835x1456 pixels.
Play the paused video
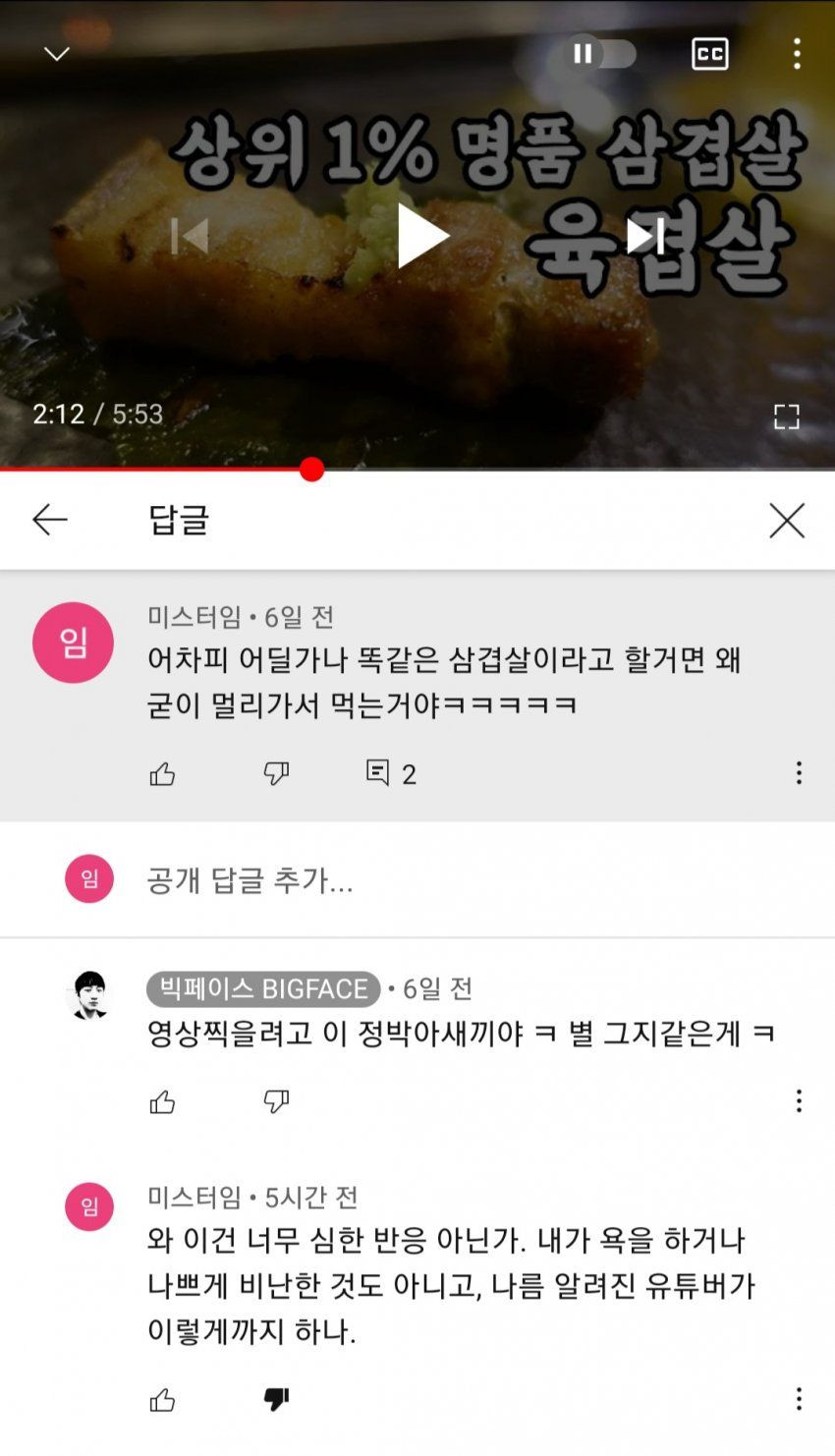coord(422,236)
